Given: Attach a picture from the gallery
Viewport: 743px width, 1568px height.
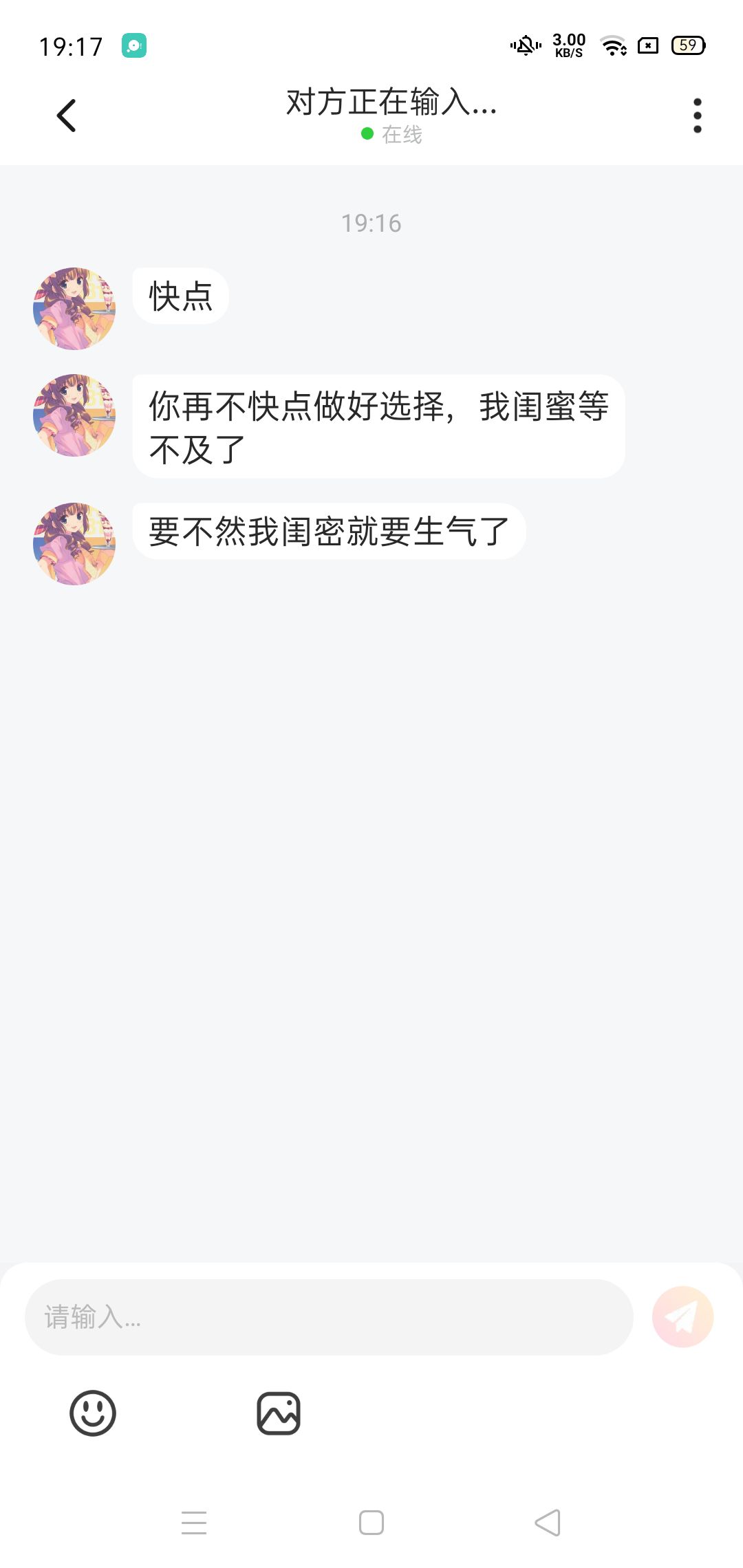Looking at the screenshot, I should pos(279,1413).
